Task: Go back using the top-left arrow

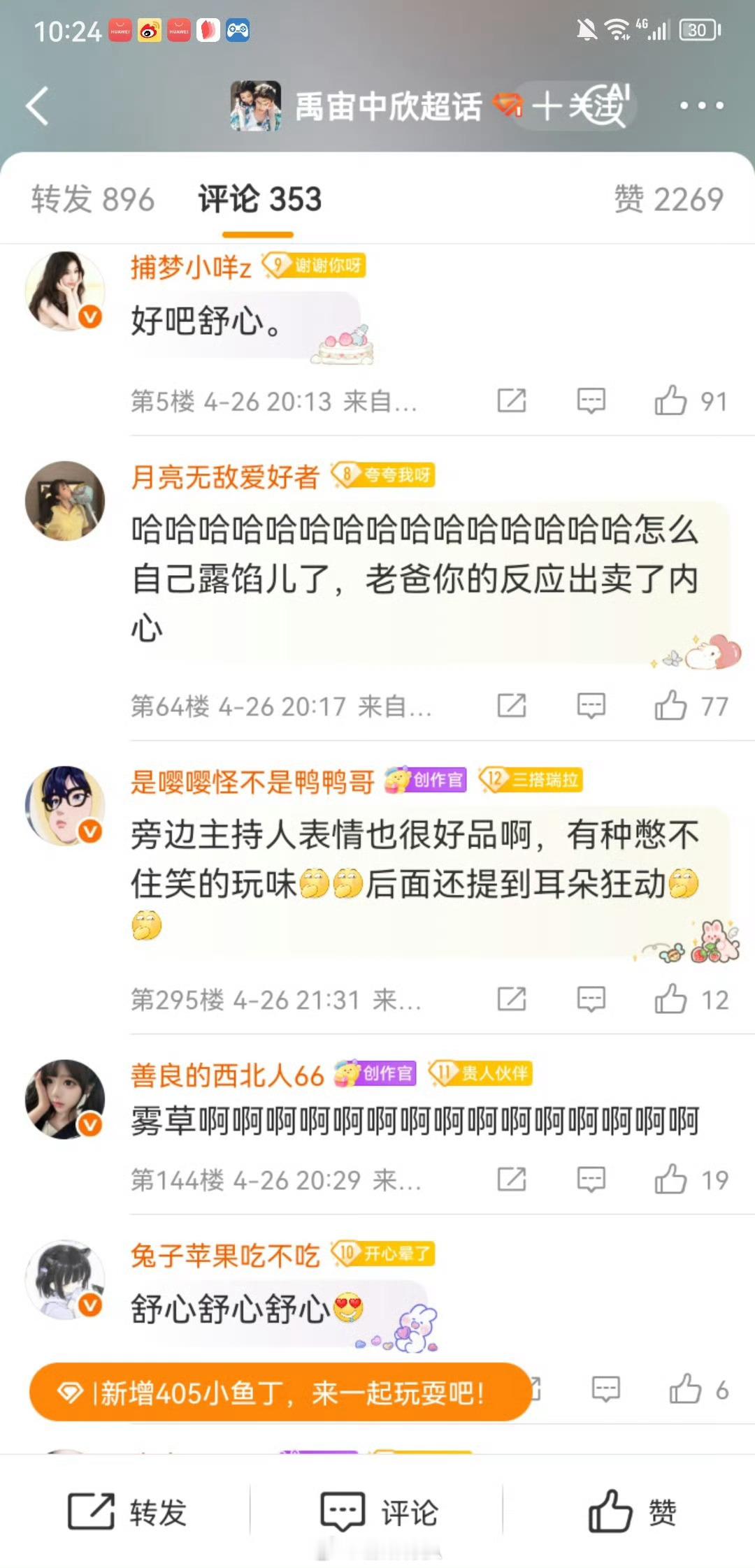Action: (38, 106)
